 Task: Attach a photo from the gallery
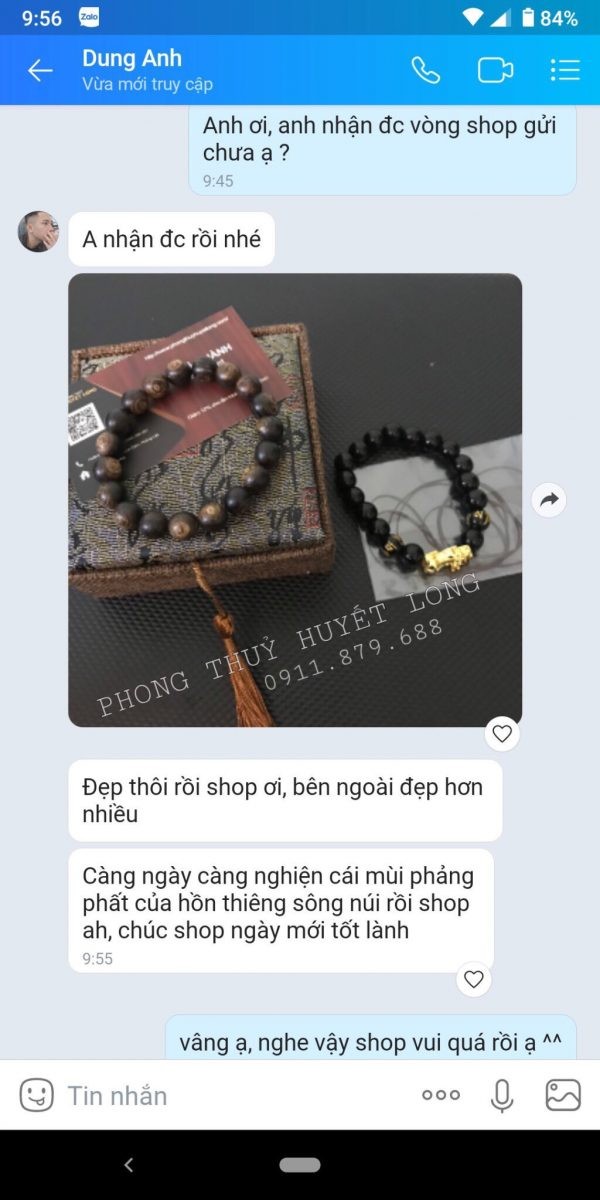(x=563, y=1095)
